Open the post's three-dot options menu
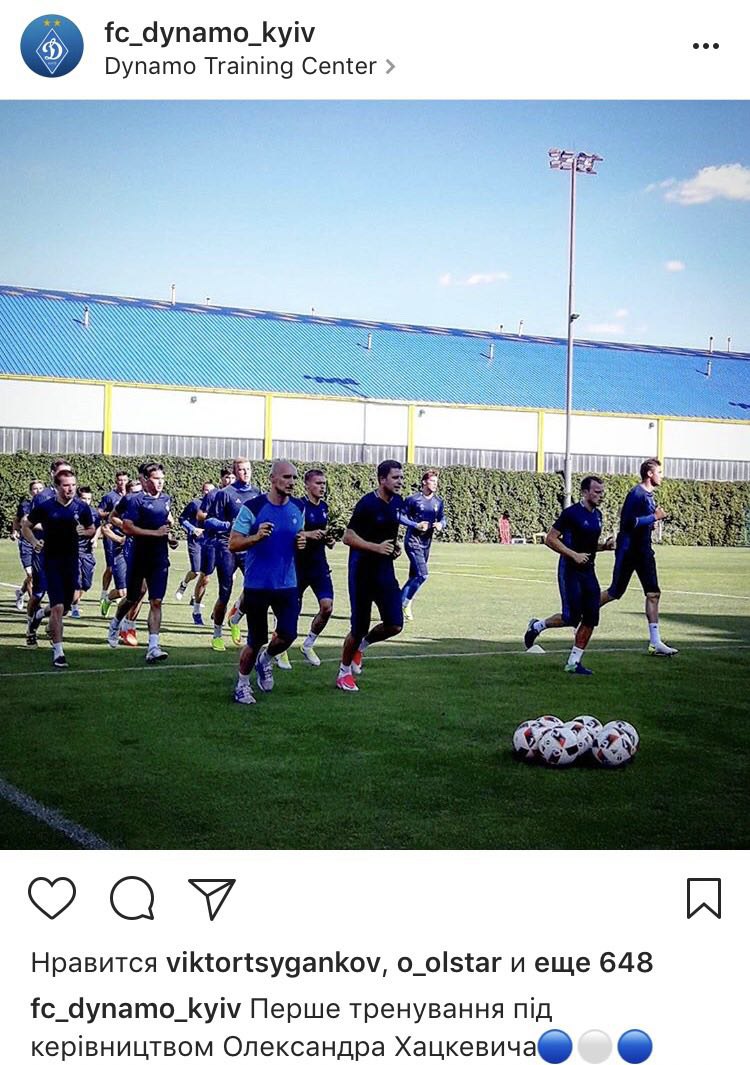 [705, 46]
